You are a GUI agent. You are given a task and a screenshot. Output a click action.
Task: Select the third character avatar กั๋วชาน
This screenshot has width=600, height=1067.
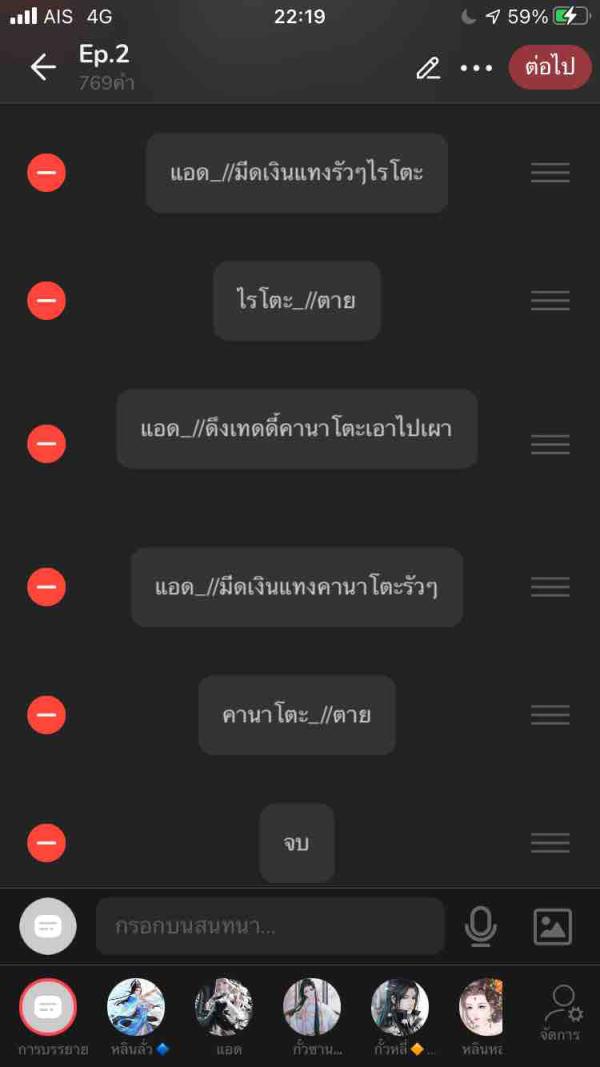[x=312, y=1007]
